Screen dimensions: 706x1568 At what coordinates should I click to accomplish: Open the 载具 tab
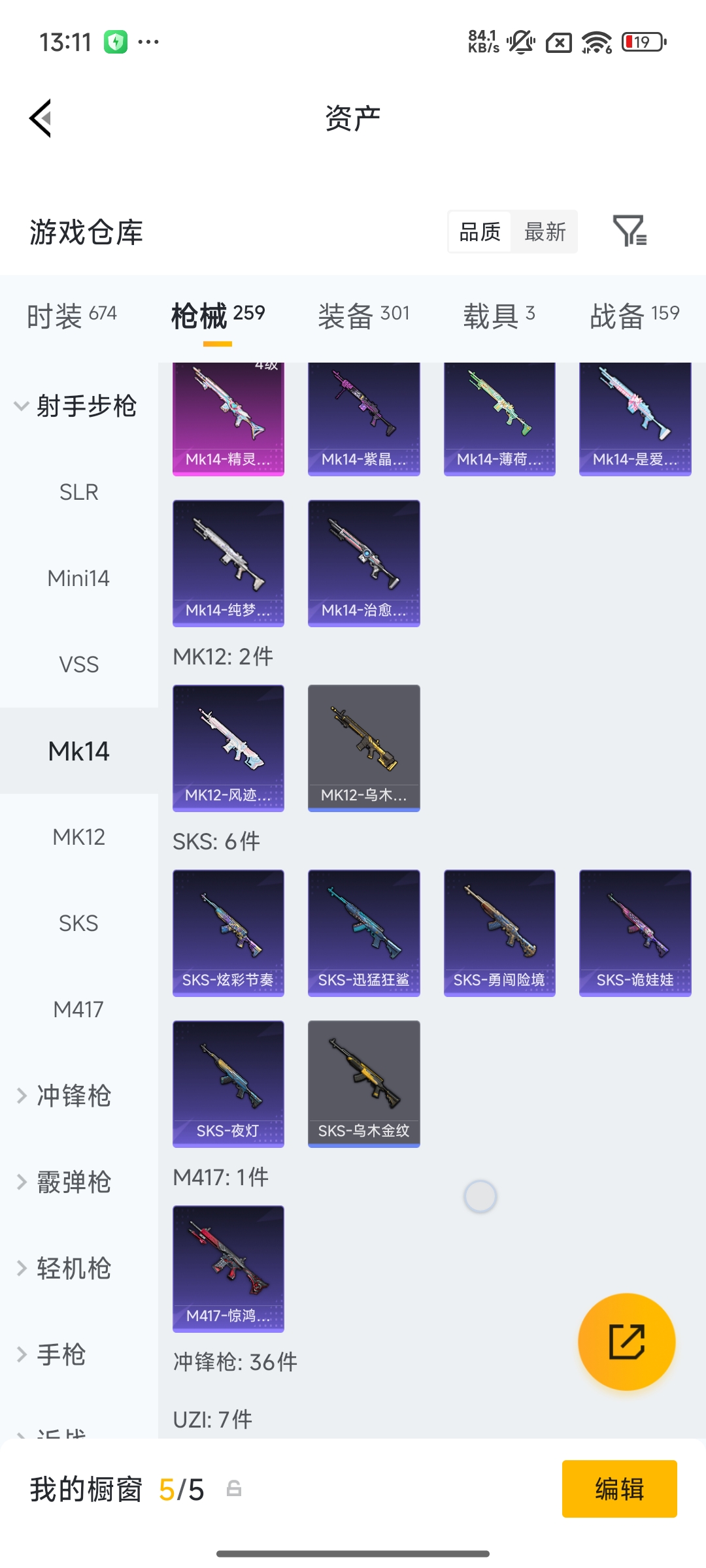[x=499, y=316]
